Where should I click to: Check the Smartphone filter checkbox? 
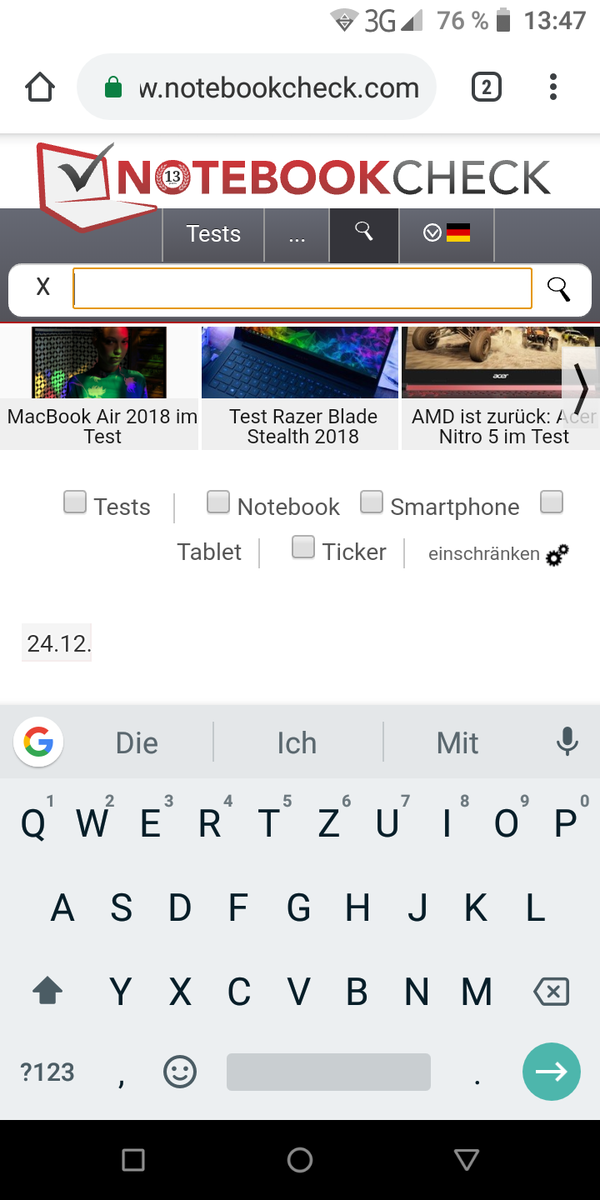371,502
